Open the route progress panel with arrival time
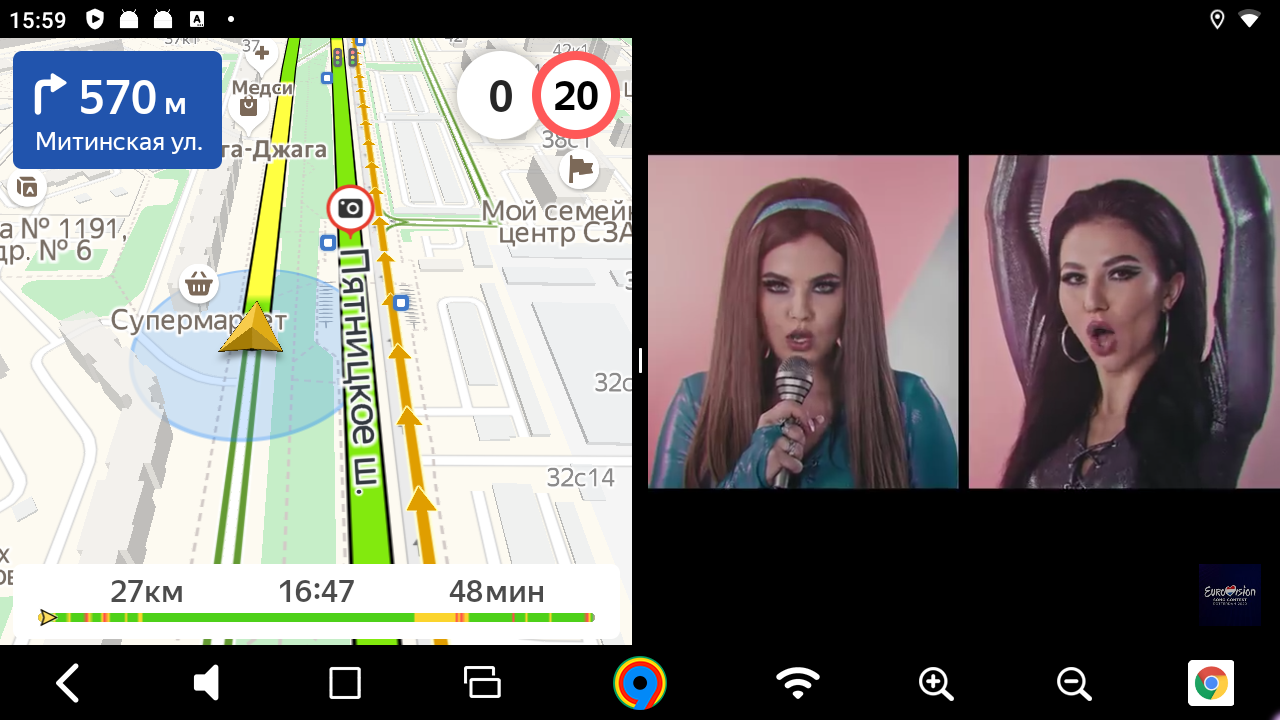Image resolution: width=1280 pixels, height=720 pixels. pos(316,602)
